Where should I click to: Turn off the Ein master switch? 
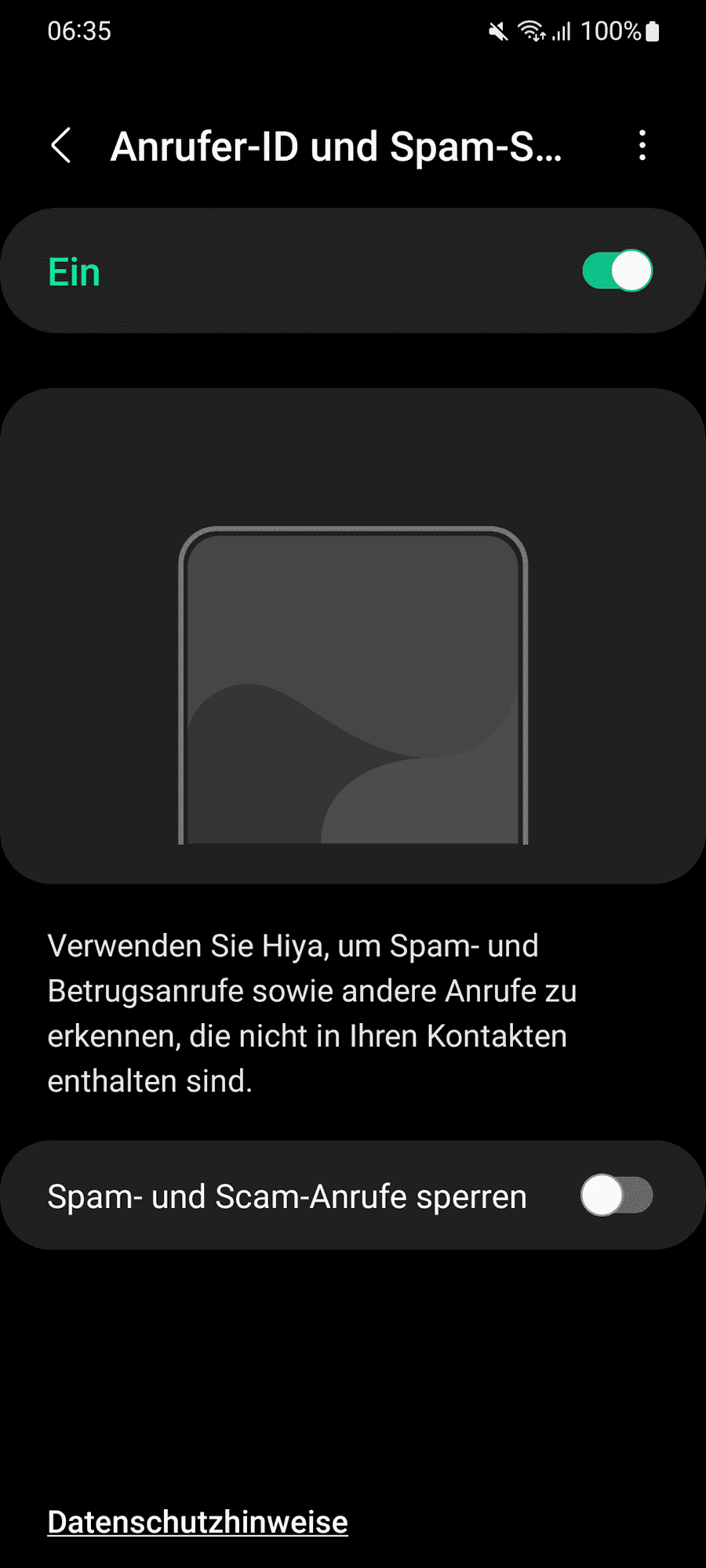point(617,271)
